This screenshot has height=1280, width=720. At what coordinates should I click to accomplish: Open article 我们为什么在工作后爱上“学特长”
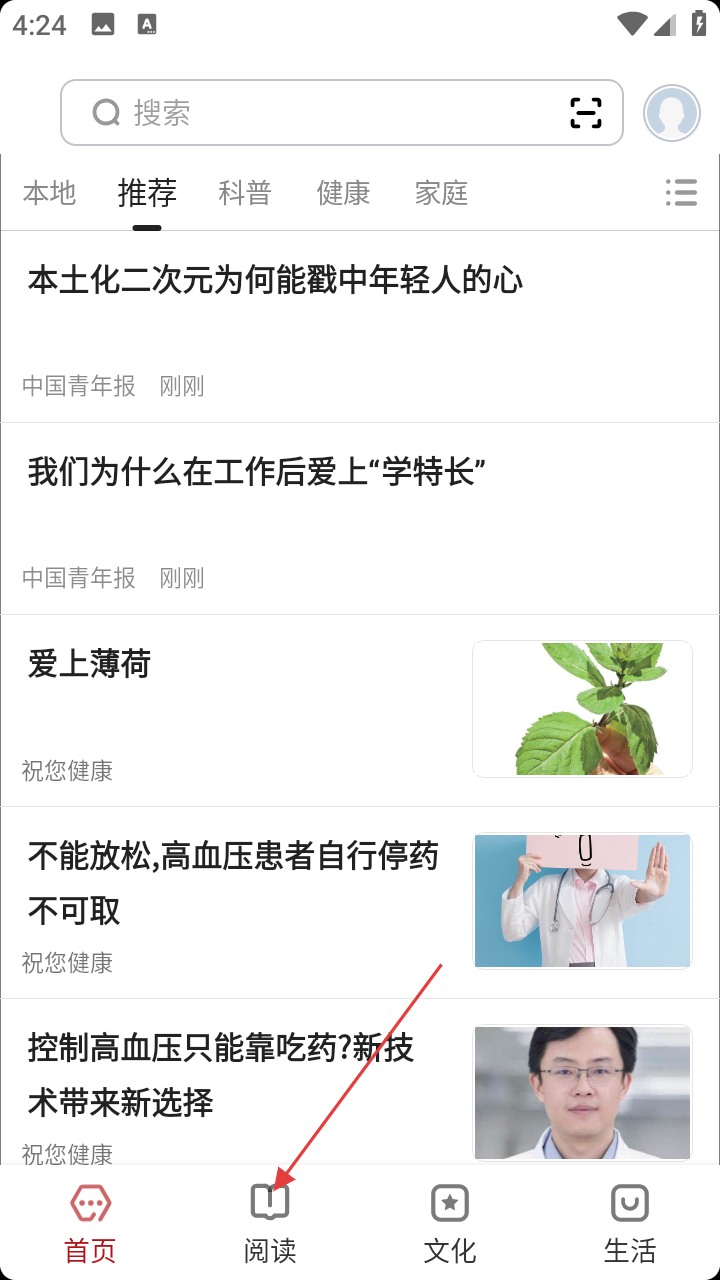257,472
